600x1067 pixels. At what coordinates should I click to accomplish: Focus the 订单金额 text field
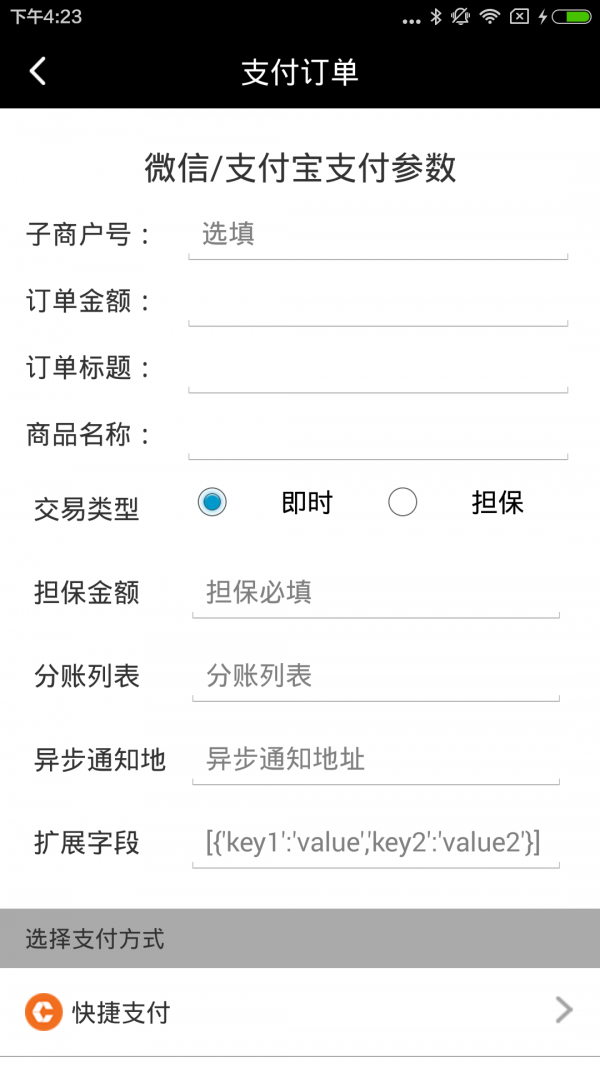tap(377, 301)
